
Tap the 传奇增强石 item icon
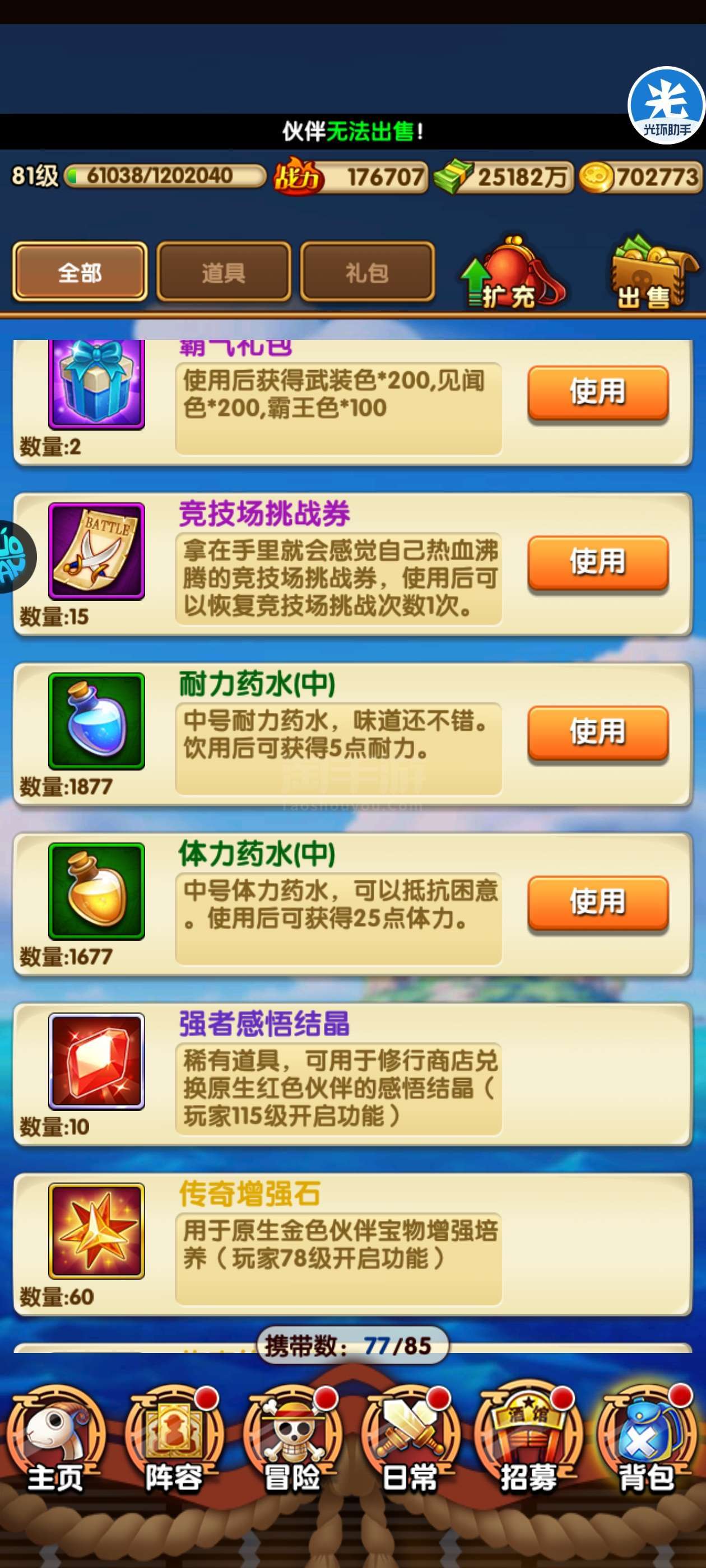97,1231
